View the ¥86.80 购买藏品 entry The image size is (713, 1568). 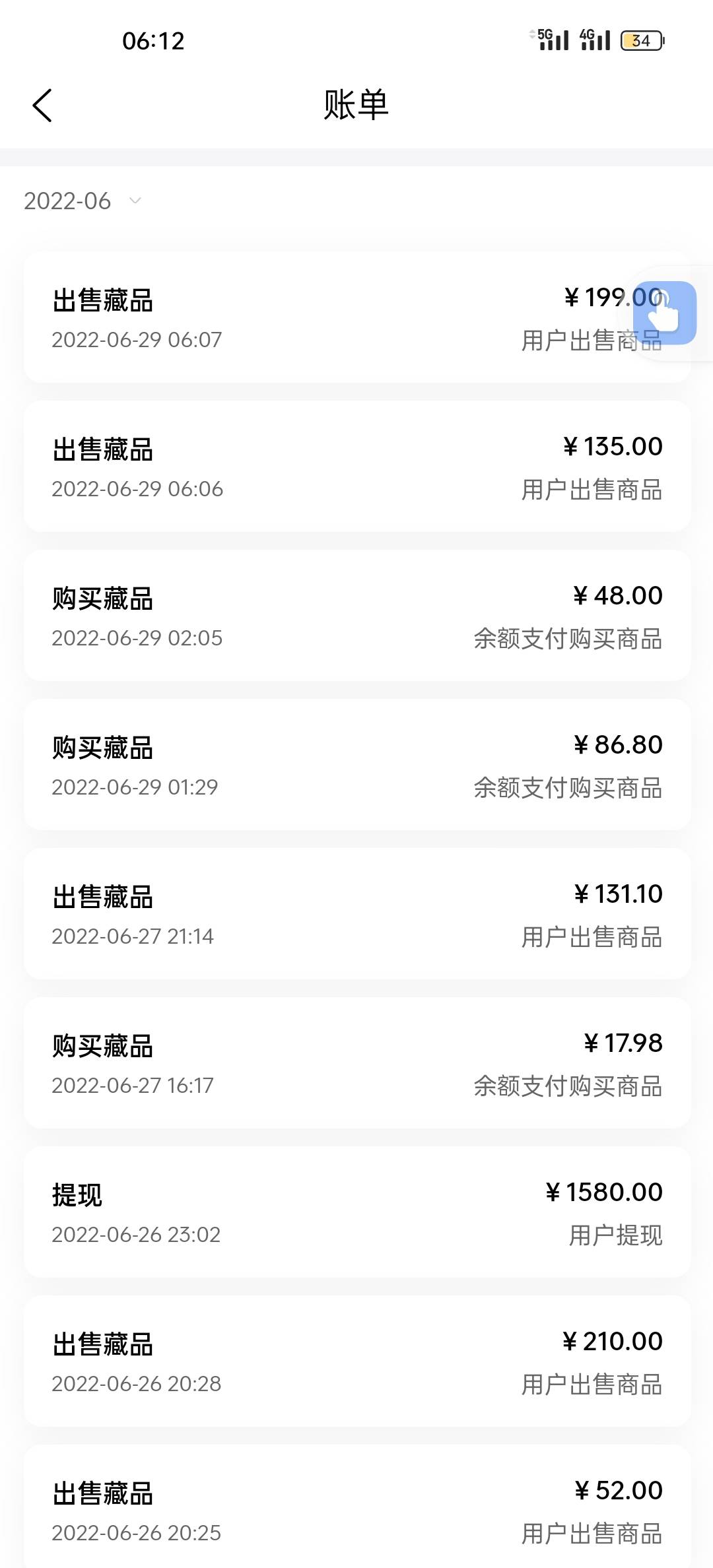(357, 765)
